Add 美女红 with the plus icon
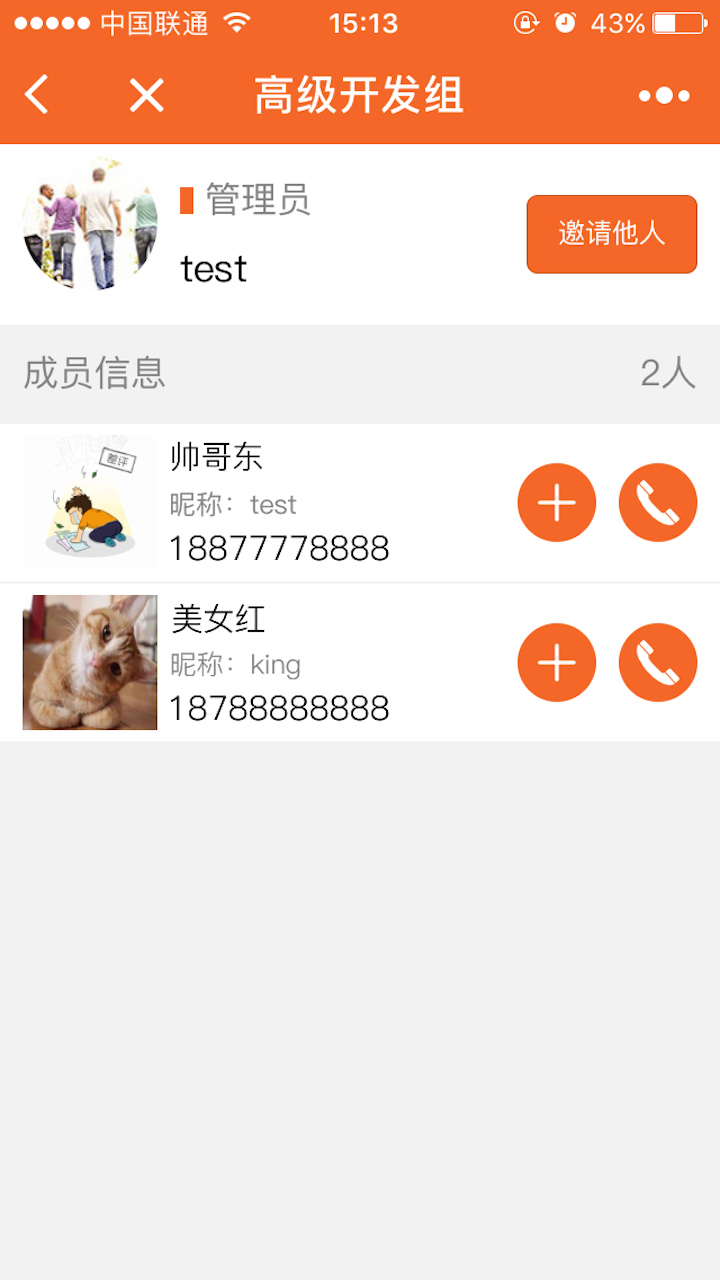The height and width of the screenshot is (1280, 720). 557,662
